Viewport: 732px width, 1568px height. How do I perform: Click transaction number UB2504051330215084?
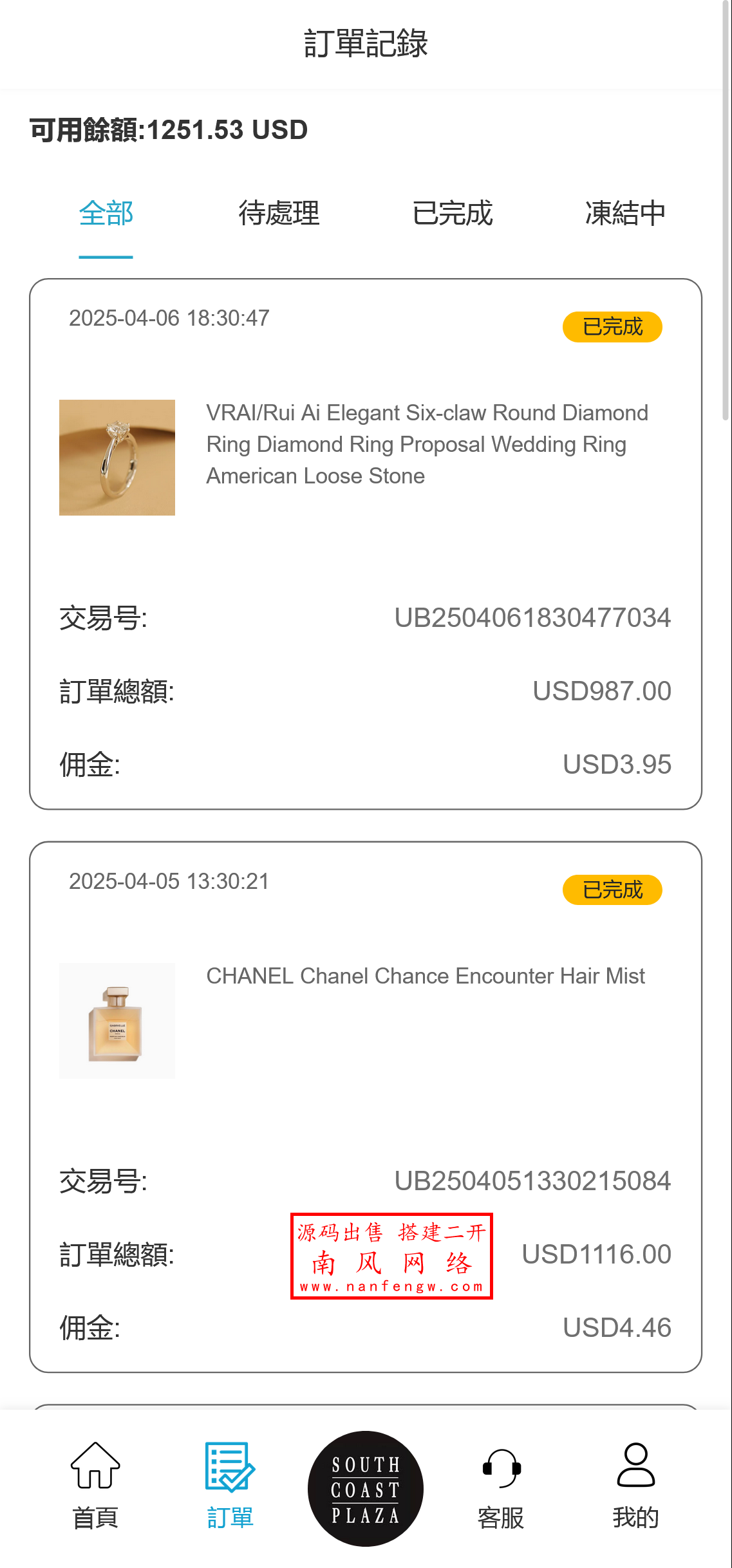pos(533,1181)
